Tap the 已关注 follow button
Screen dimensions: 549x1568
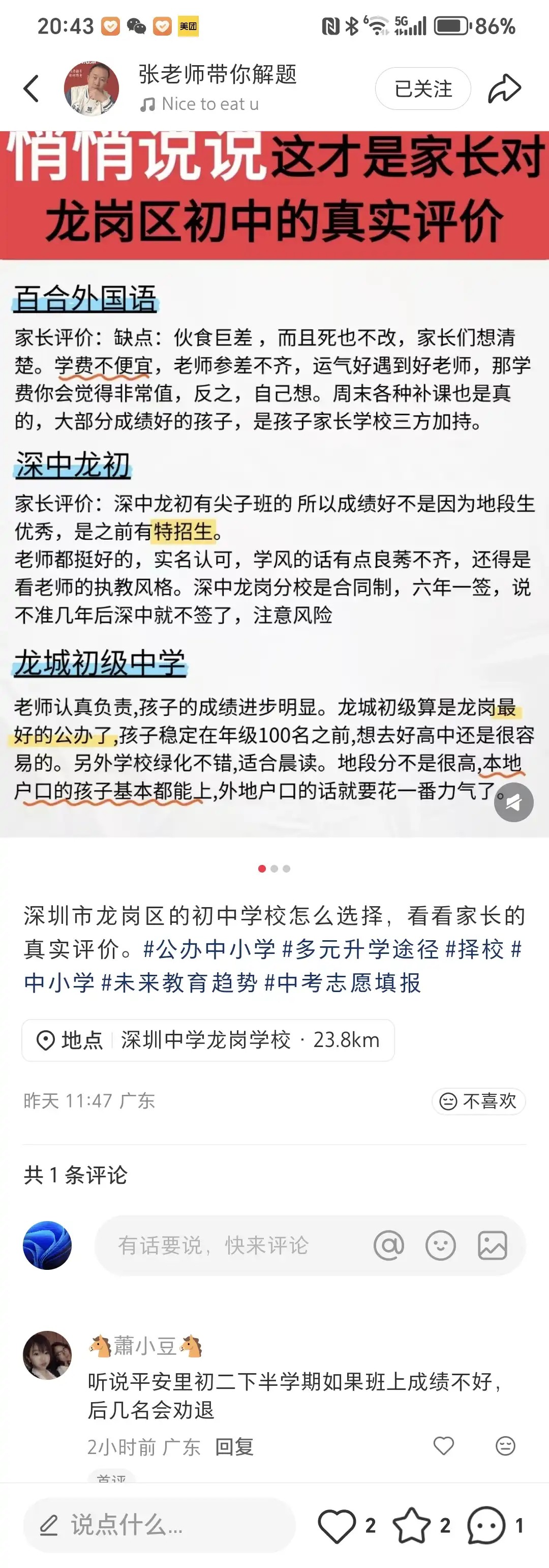coord(422,89)
